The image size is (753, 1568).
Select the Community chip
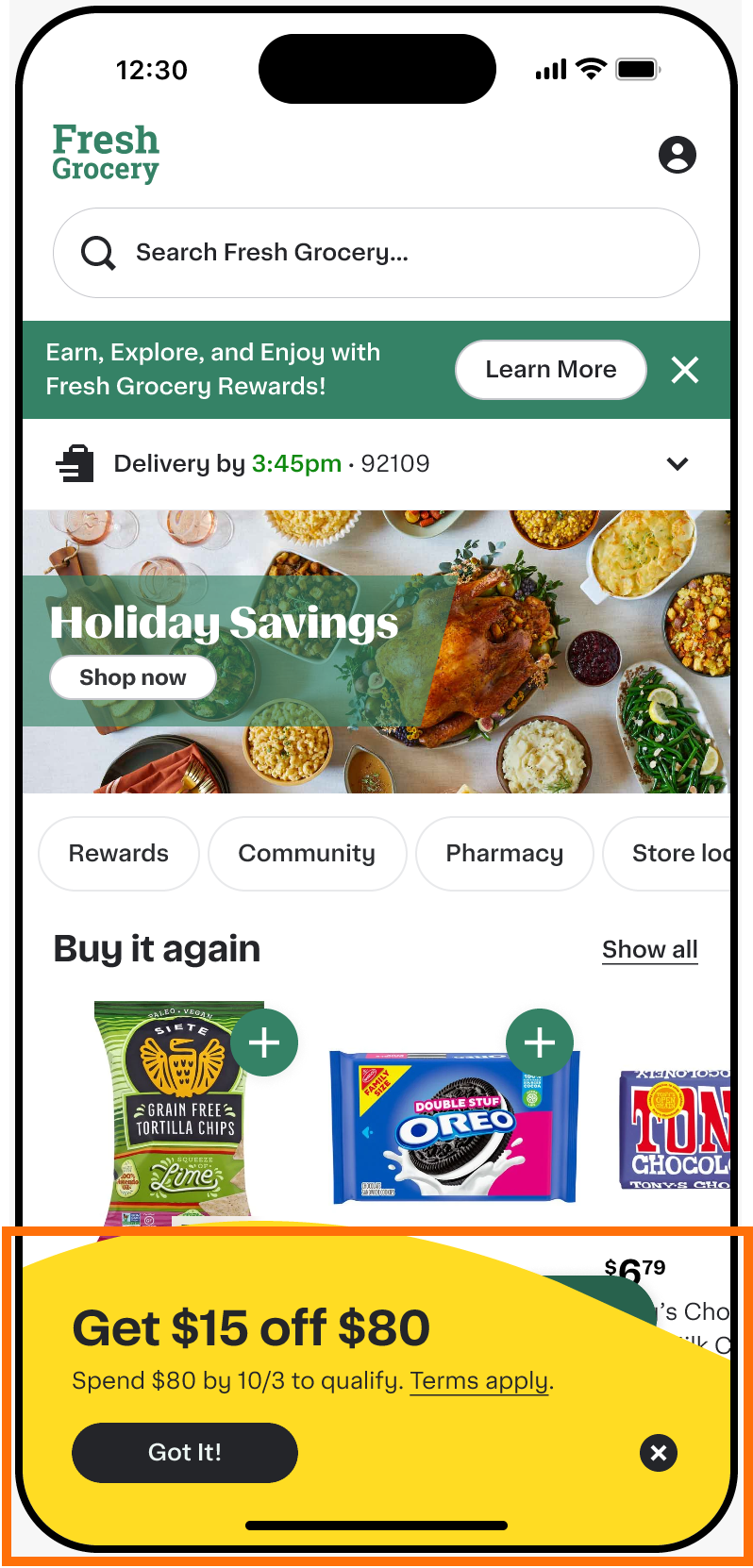[x=307, y=854]
